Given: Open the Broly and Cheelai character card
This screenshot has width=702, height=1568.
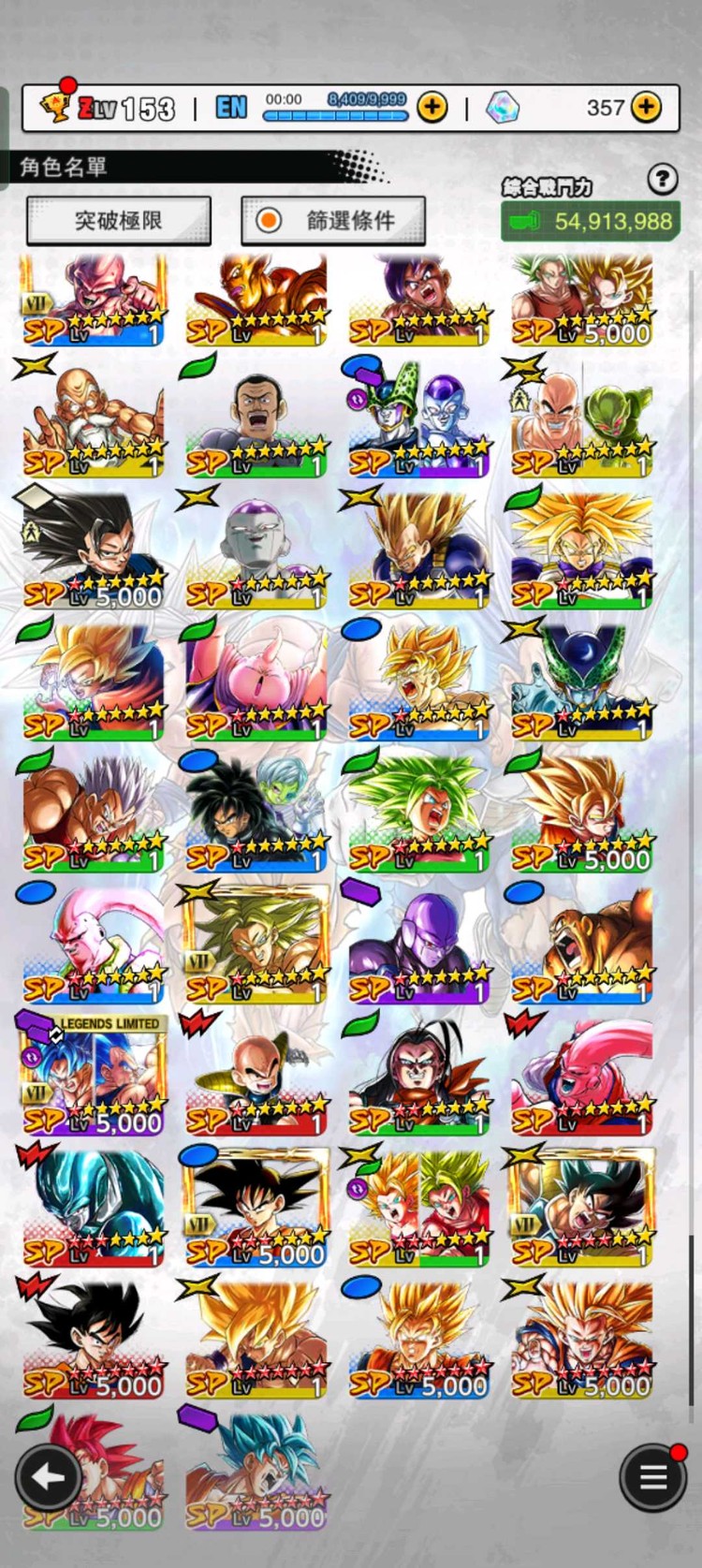Looking at the screenshot, I should 256,811.
